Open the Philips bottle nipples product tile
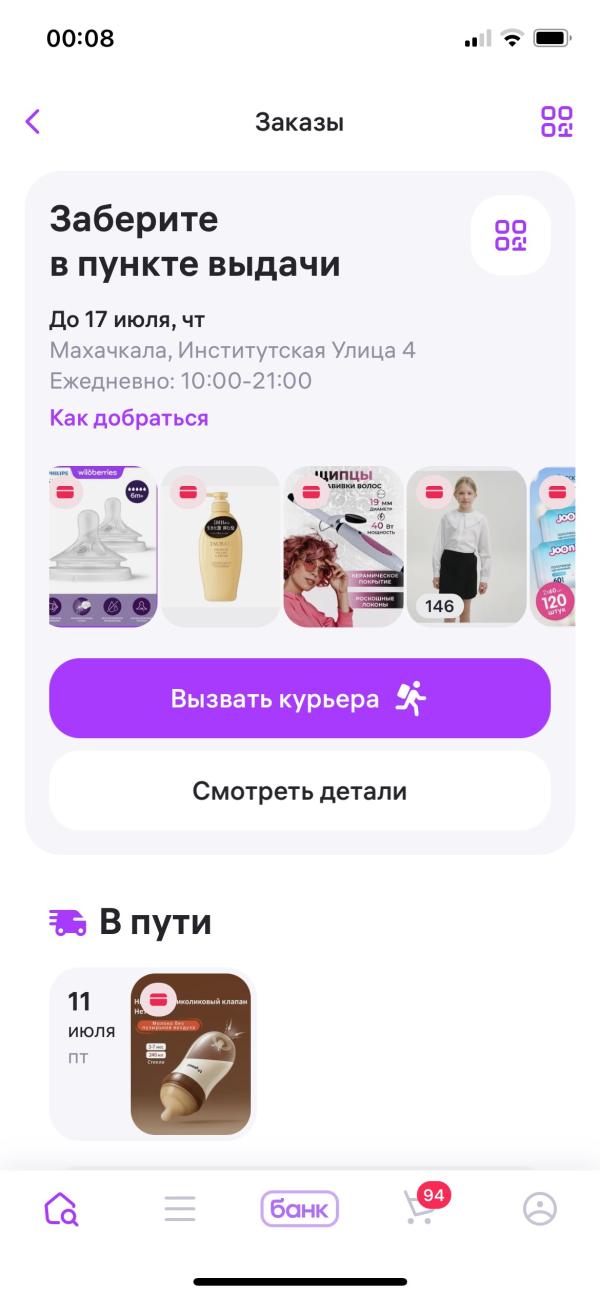Screen dimensions: 600x1297 click(x=103, y=547)
